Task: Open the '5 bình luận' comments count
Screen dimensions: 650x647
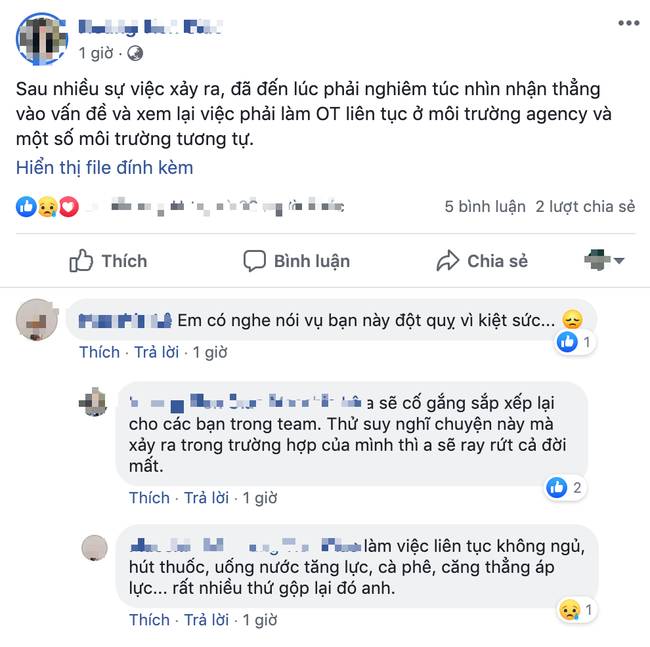Action: point(485,207)
